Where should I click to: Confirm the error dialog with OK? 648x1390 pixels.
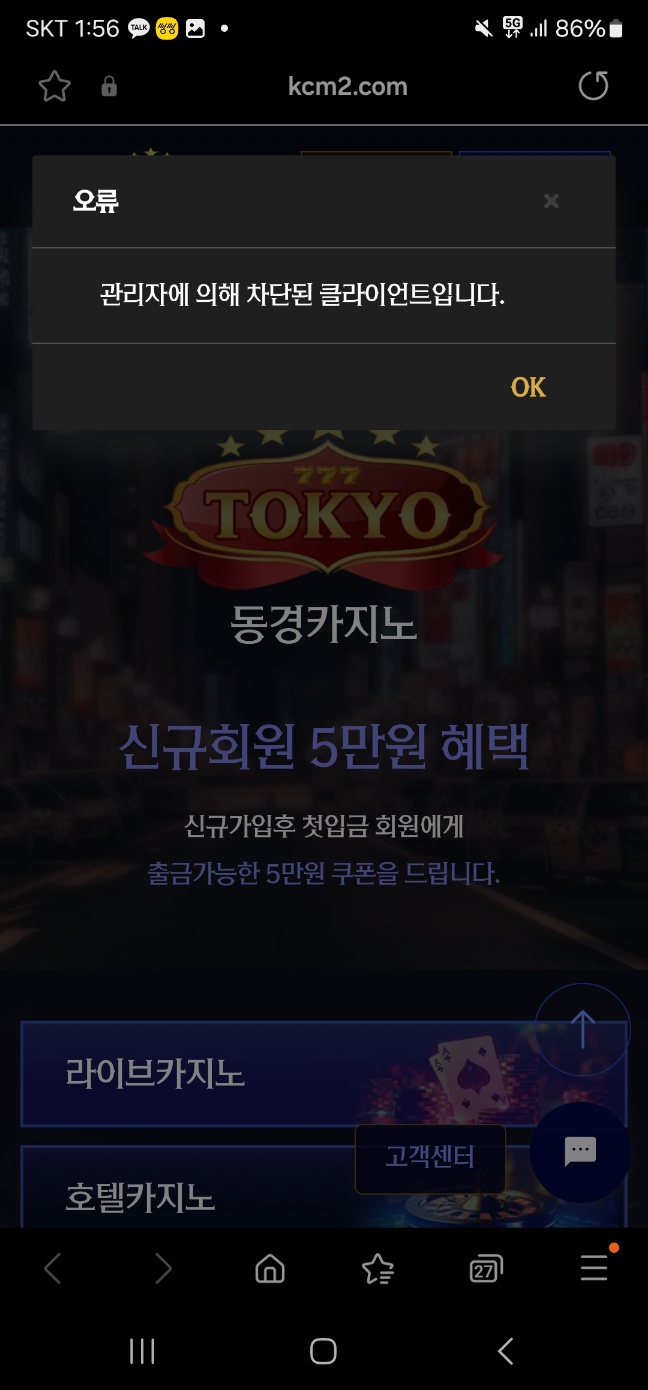(528, 387)
